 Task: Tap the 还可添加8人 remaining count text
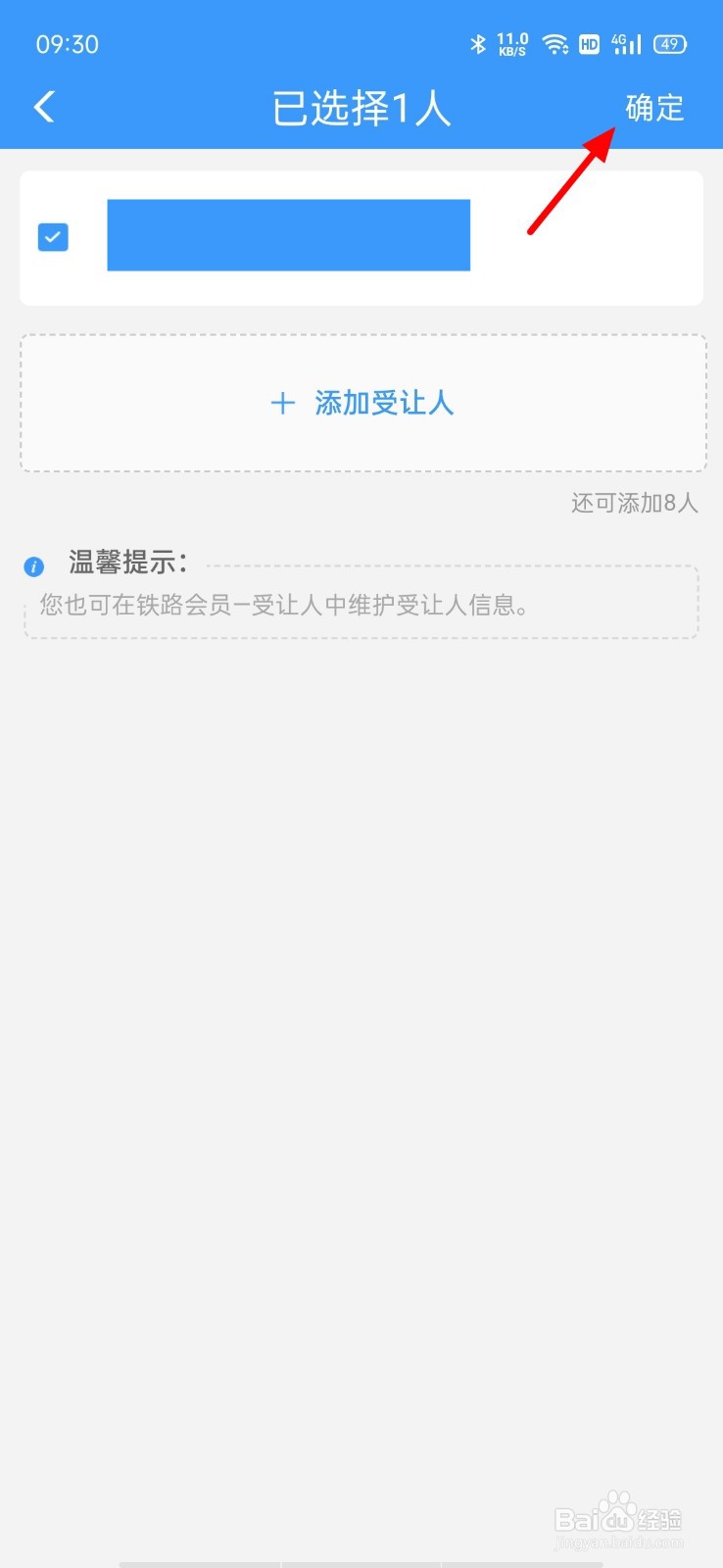tap(633, 504)
